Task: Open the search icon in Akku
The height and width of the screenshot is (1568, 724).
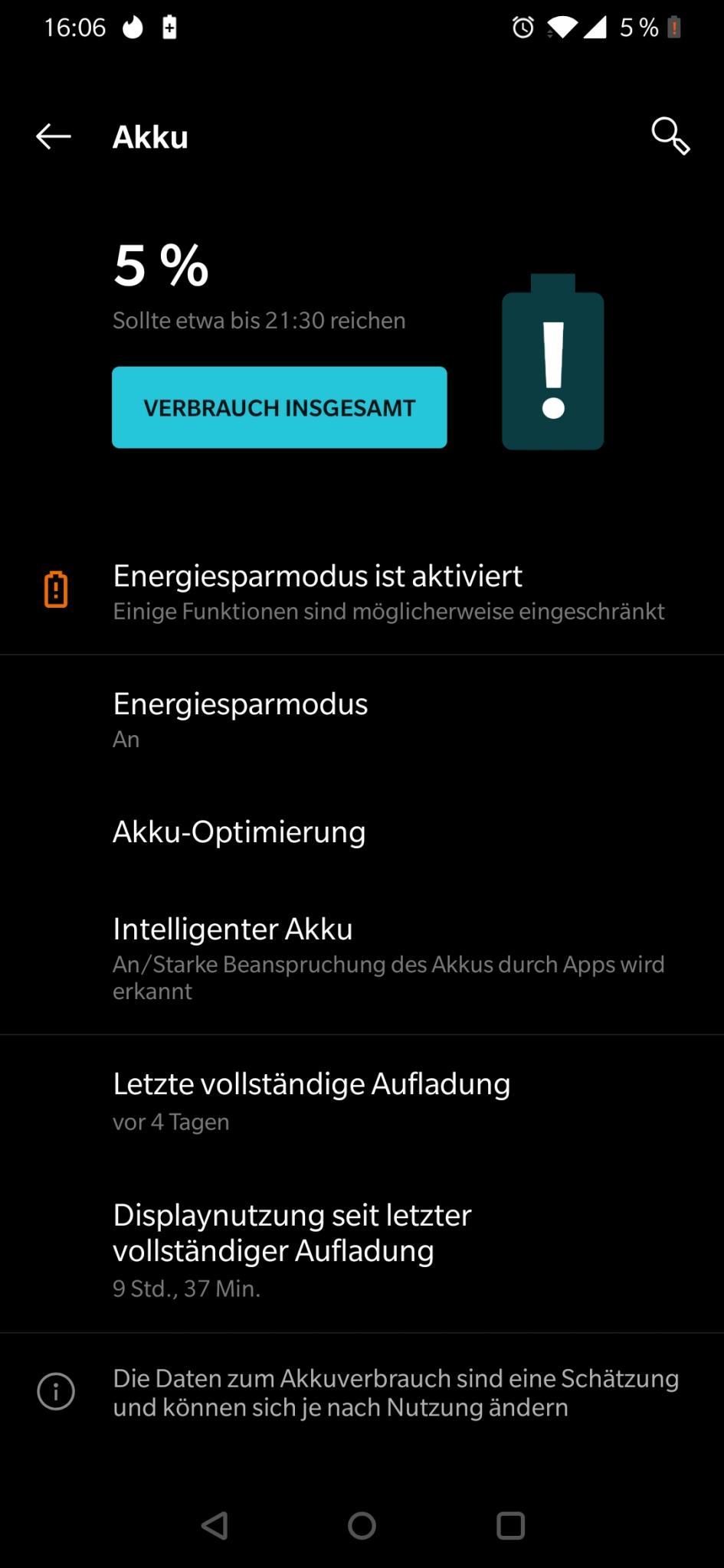Action: 670,136
